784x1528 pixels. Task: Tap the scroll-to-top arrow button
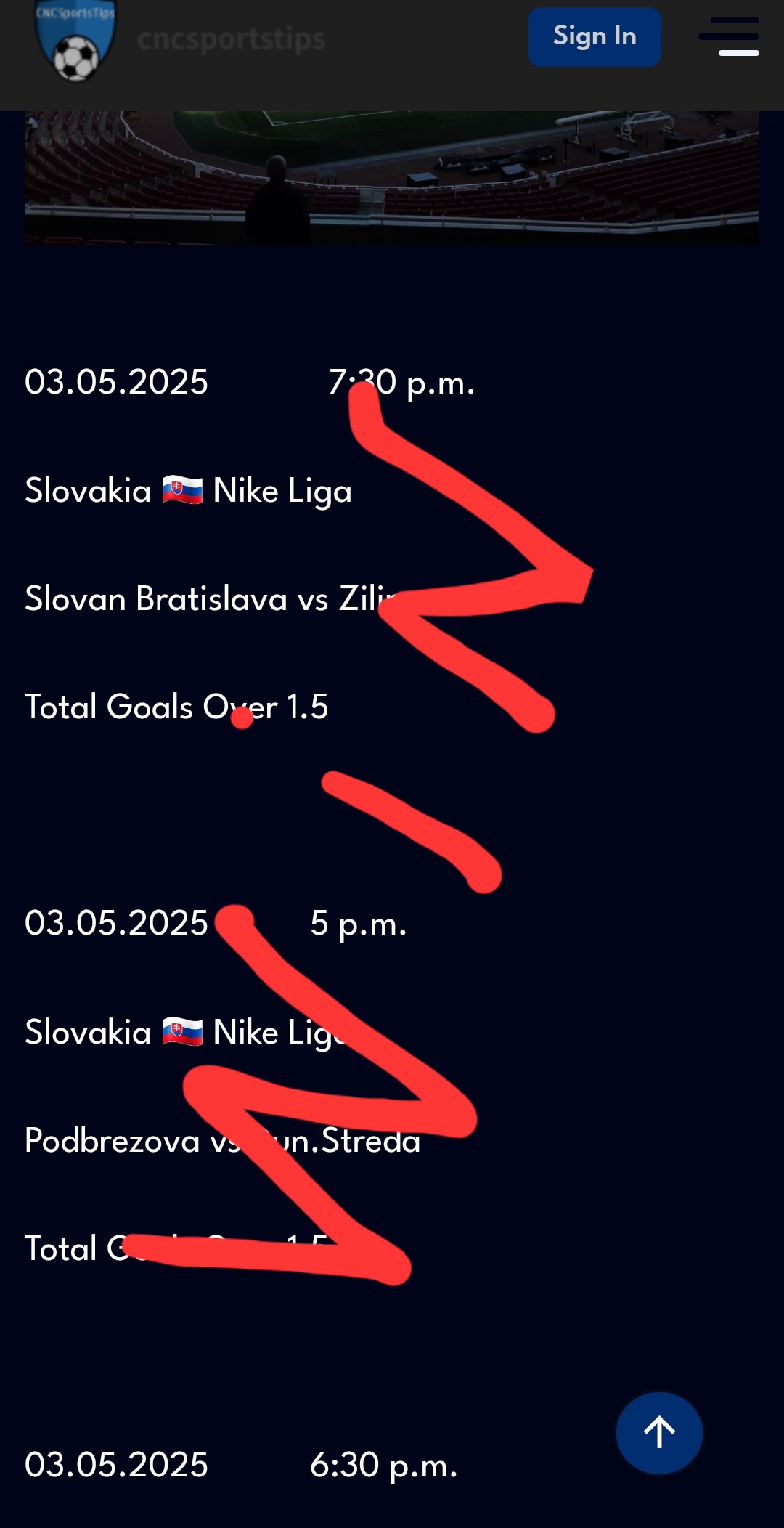pos(659,1432)
